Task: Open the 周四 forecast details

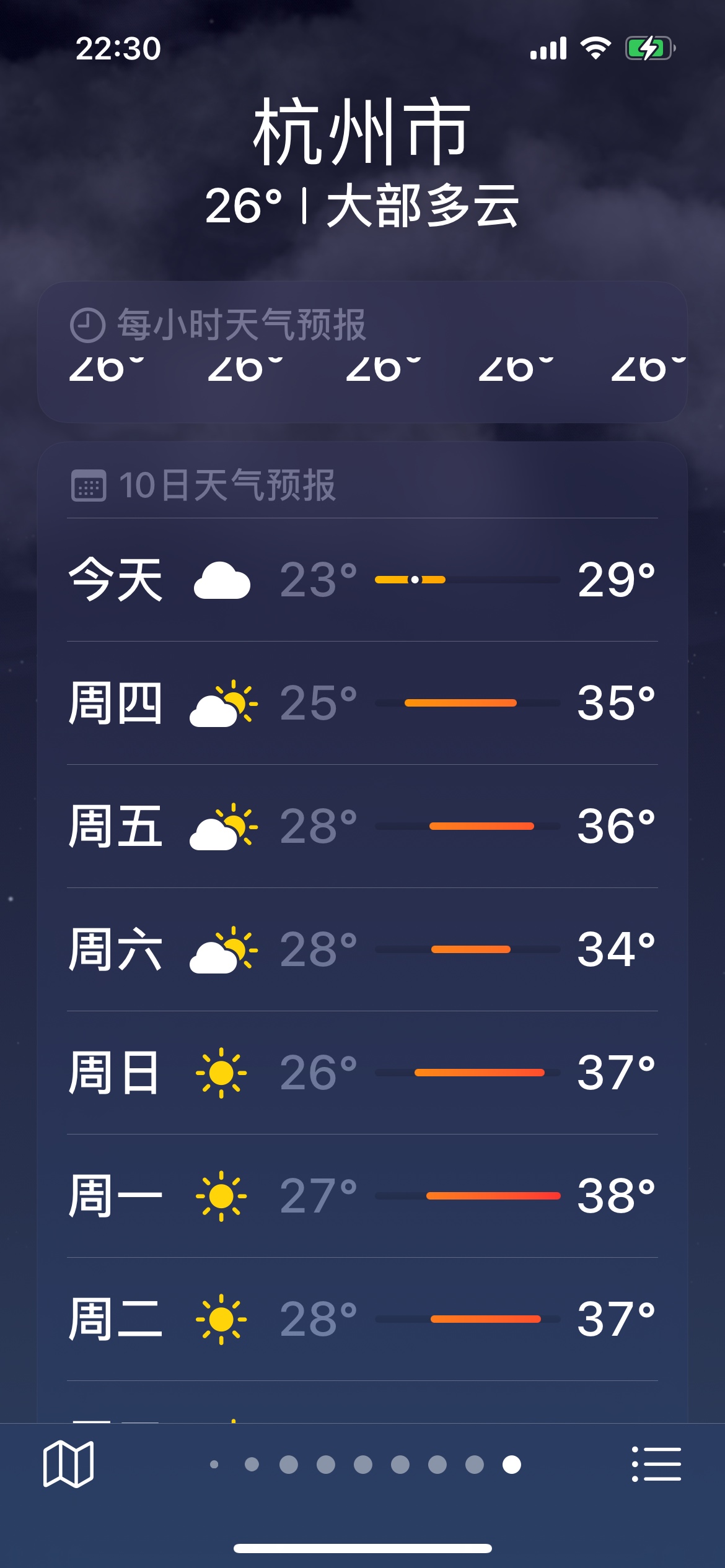Action: 362,703
